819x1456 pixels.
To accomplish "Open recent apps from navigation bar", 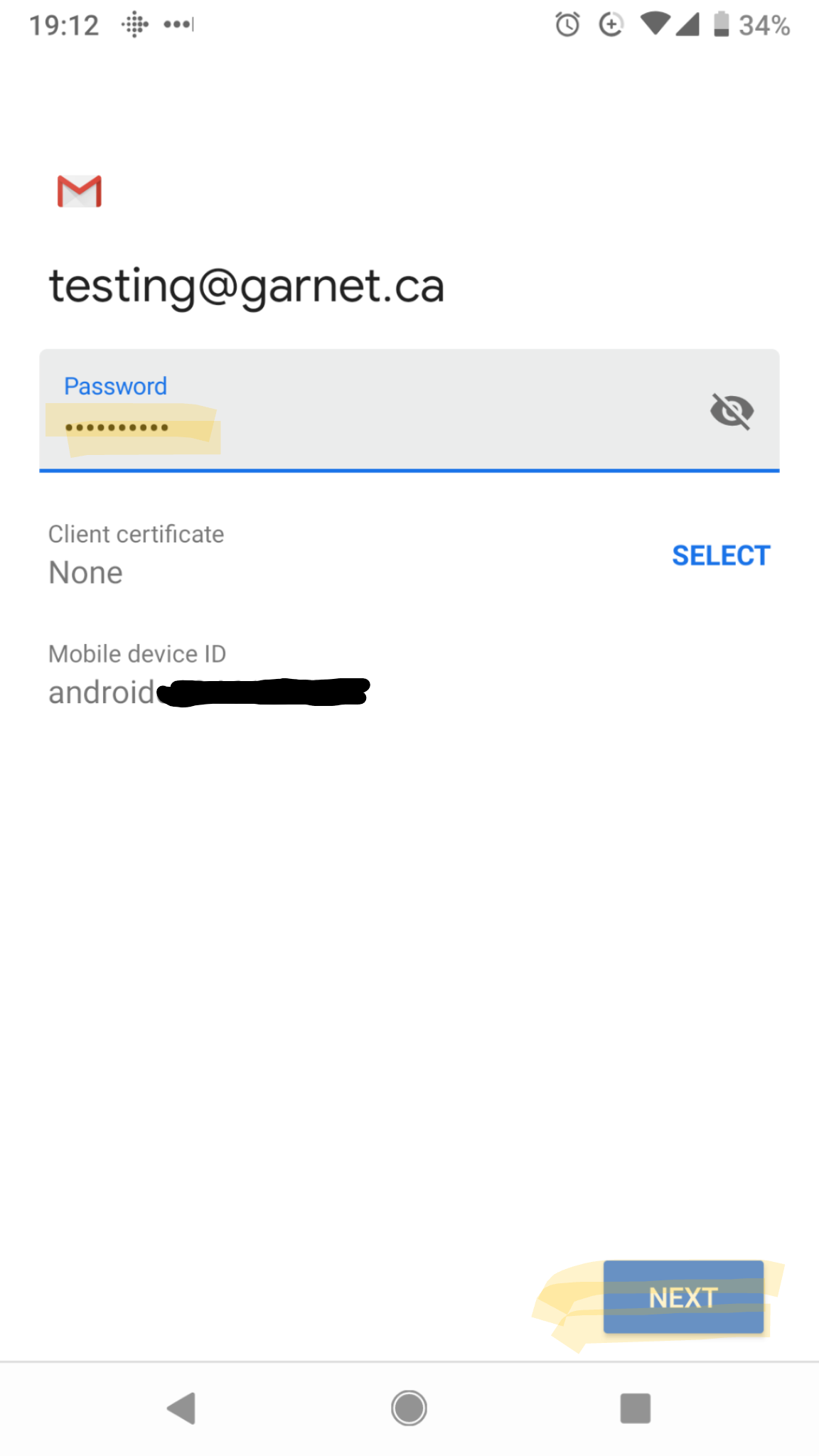I will [635, 1408].
